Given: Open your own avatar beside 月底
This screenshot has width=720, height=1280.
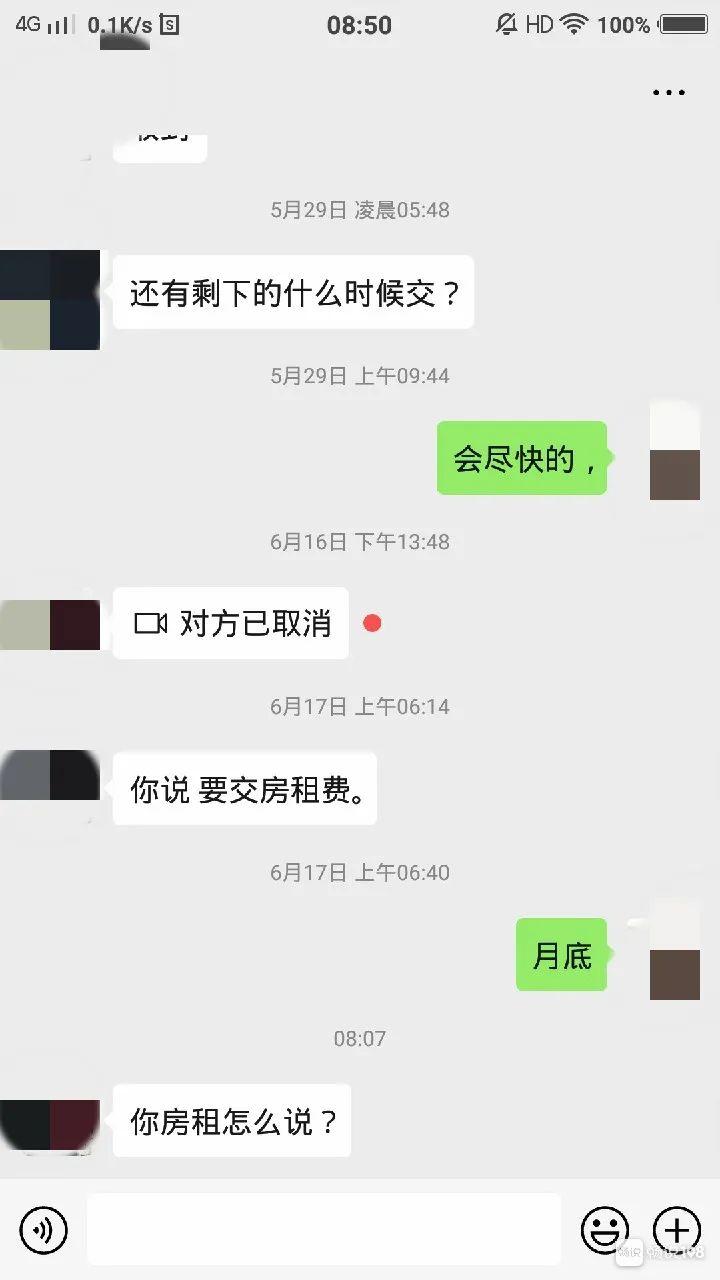Looking at the screenshot, I should tap(675, 950).
